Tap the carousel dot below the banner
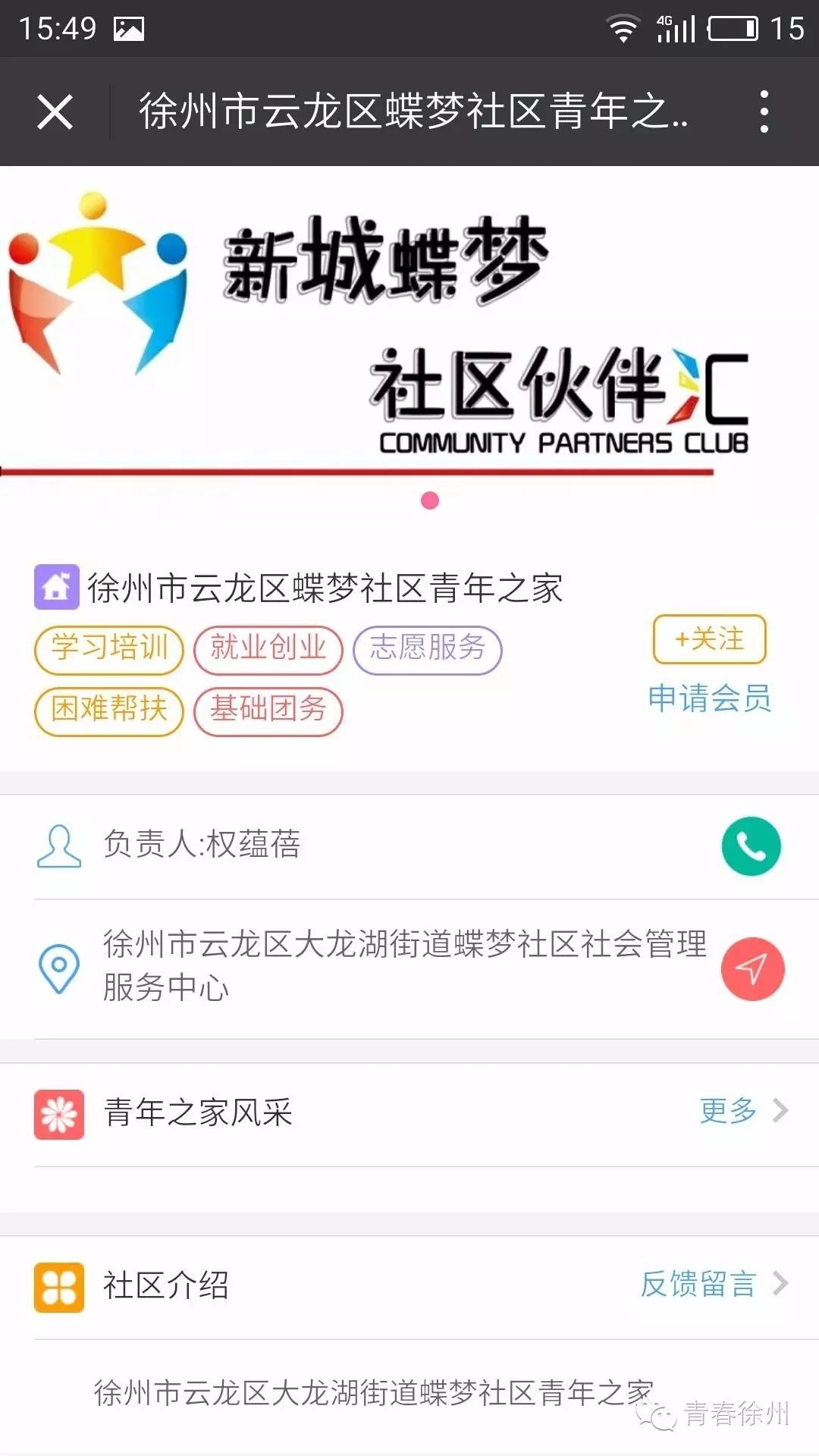The width and height of the screenshot is (819, 1456). click(x=428, y=499)
